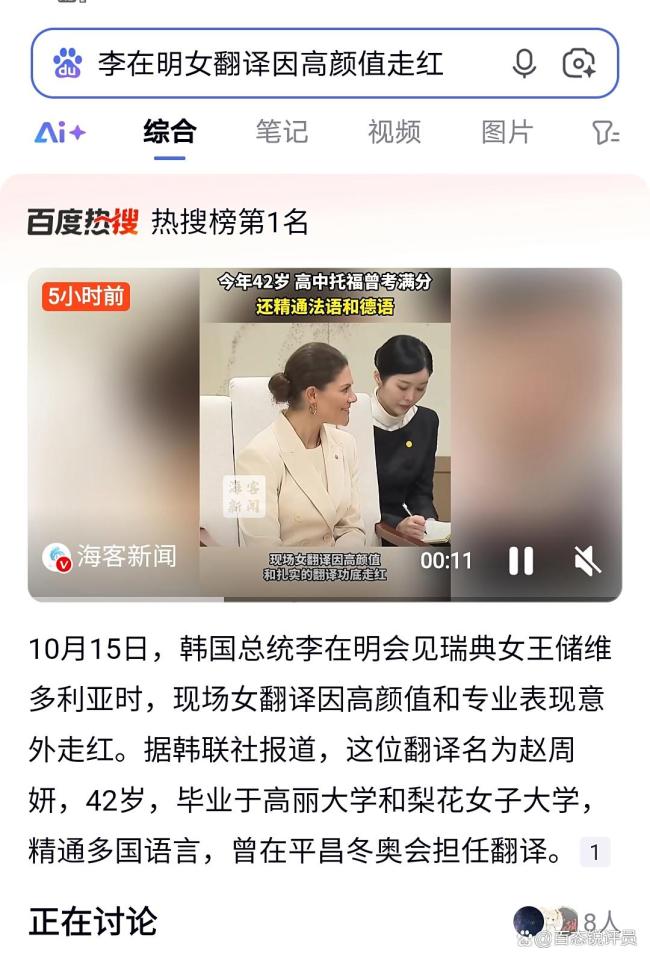The image size is (650, 961).
Task: Switch to the 笔记 tab
Action: (282, 132)
